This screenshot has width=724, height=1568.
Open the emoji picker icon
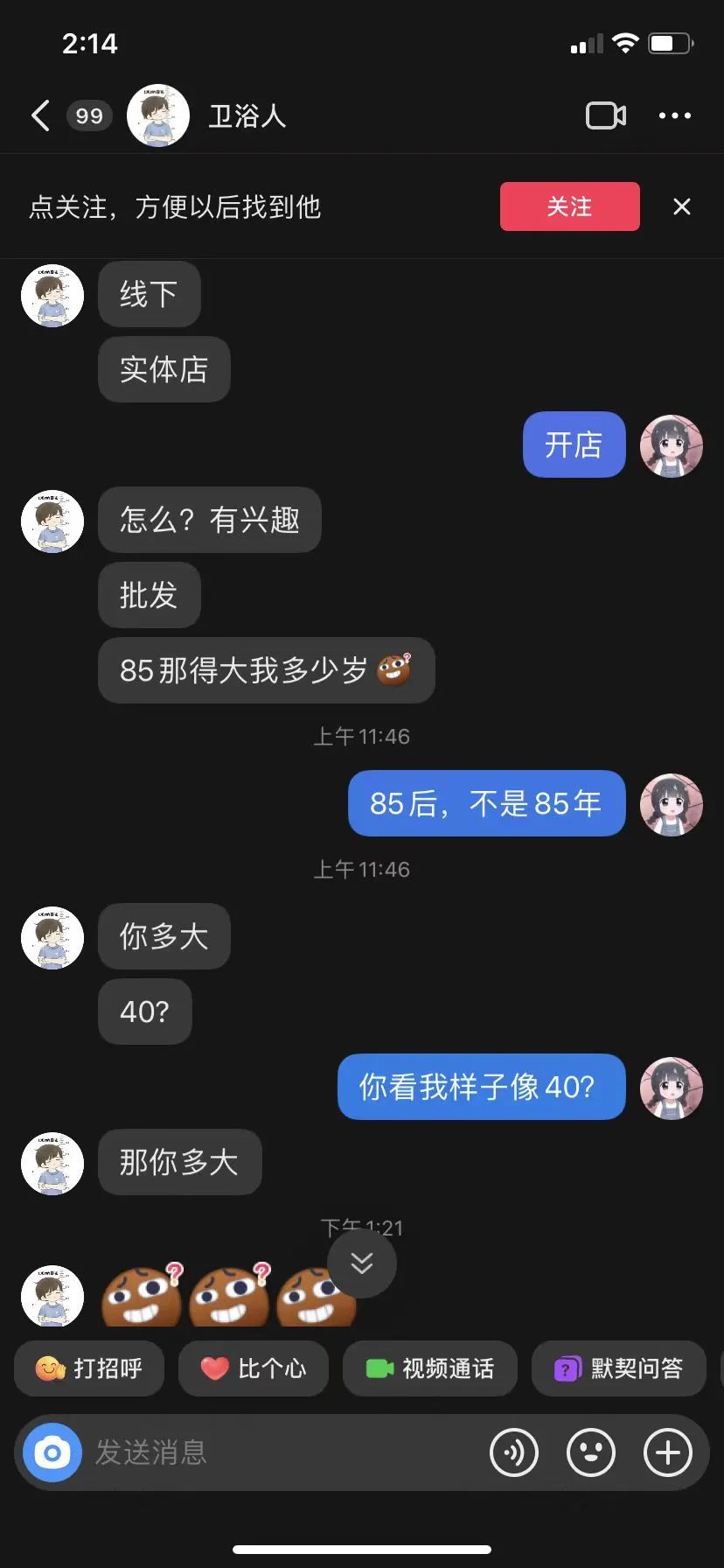pos(590,1452)
